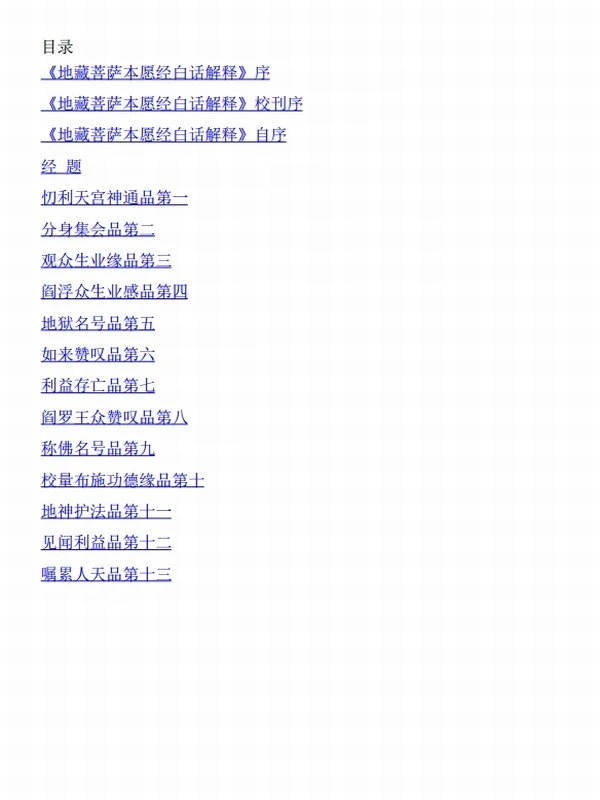The height and width of the screenshot is (800, 600).
Task: Select 校量布施功德缘品第十
Action: [122, 480]
